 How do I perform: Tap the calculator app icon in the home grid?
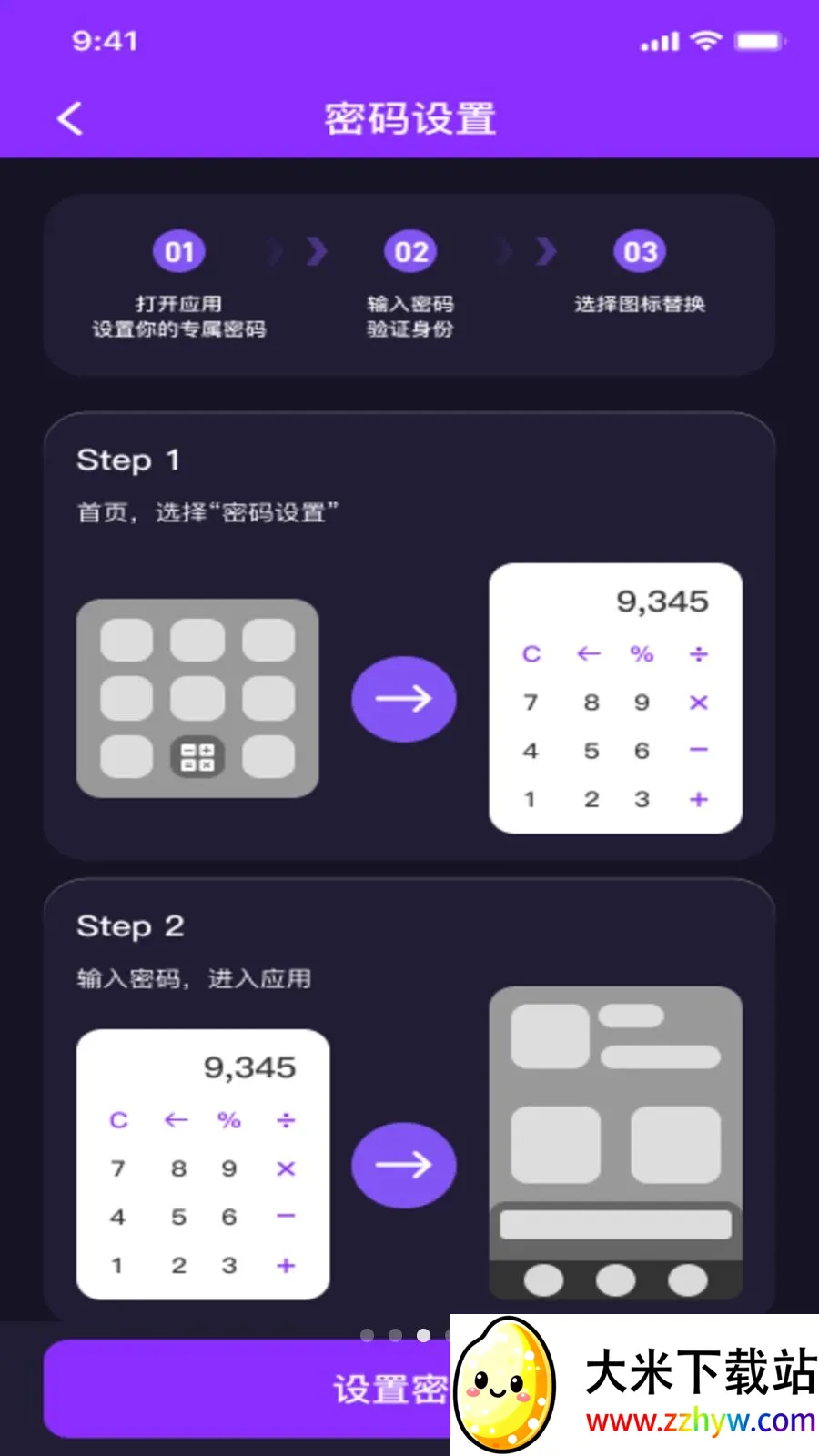click(197, 757)
